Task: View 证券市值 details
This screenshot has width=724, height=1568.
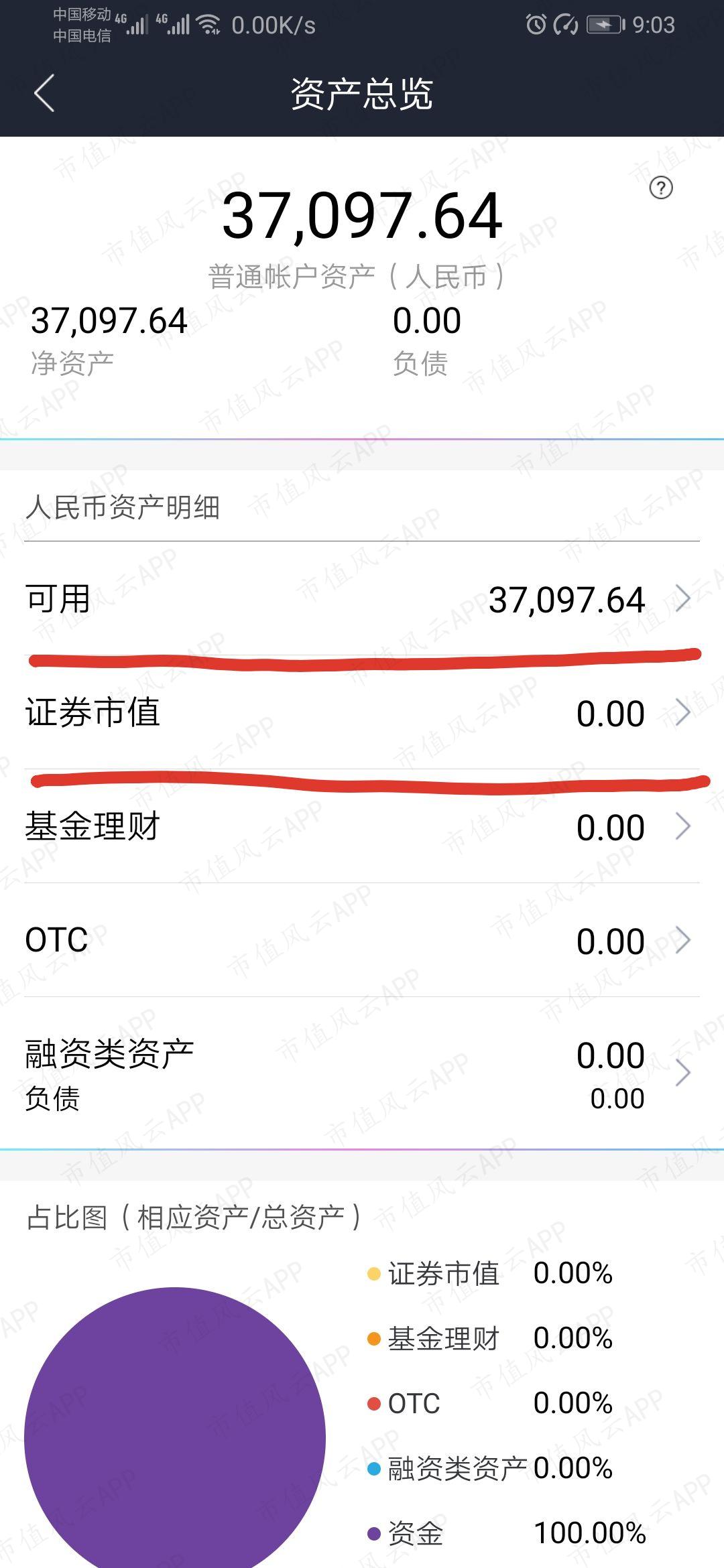Action: 362,712
